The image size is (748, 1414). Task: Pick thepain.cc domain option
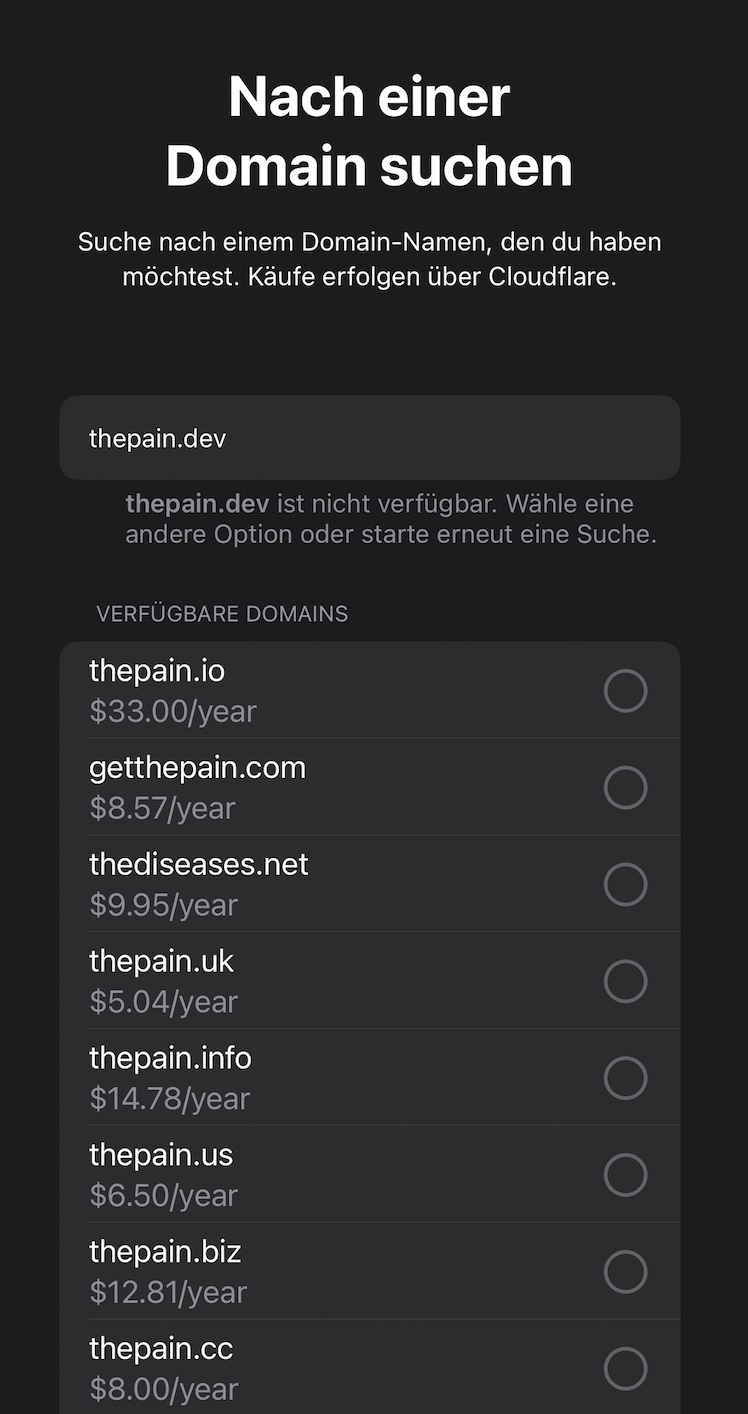click(x=625, y=1368)
